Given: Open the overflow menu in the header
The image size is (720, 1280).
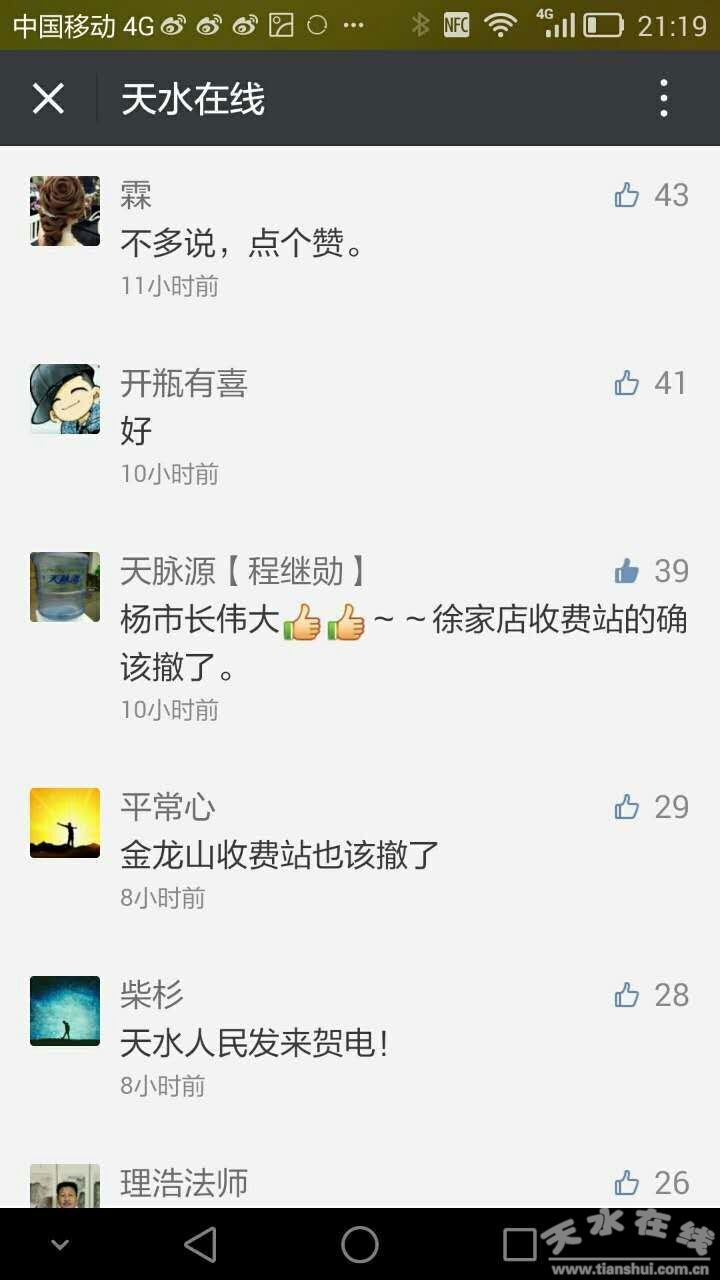Looking at the screenshot, I should pos(664,99).
